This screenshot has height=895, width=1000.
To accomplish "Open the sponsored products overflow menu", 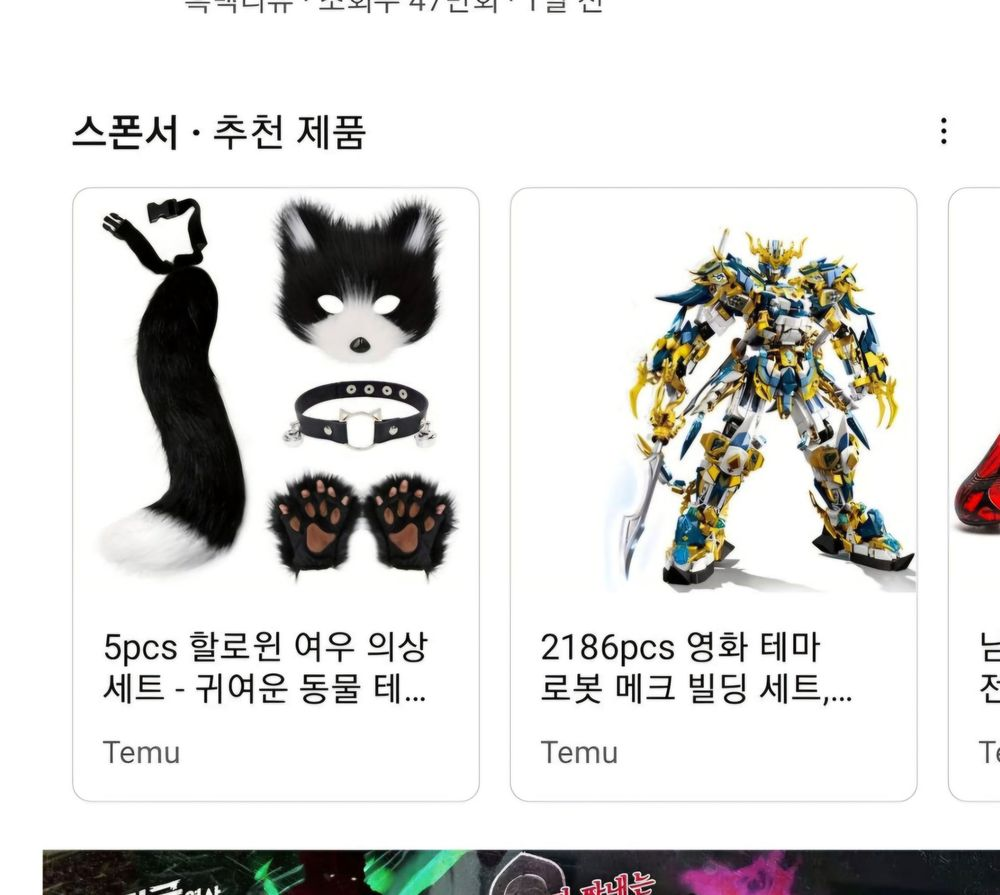I will point(943,131).
